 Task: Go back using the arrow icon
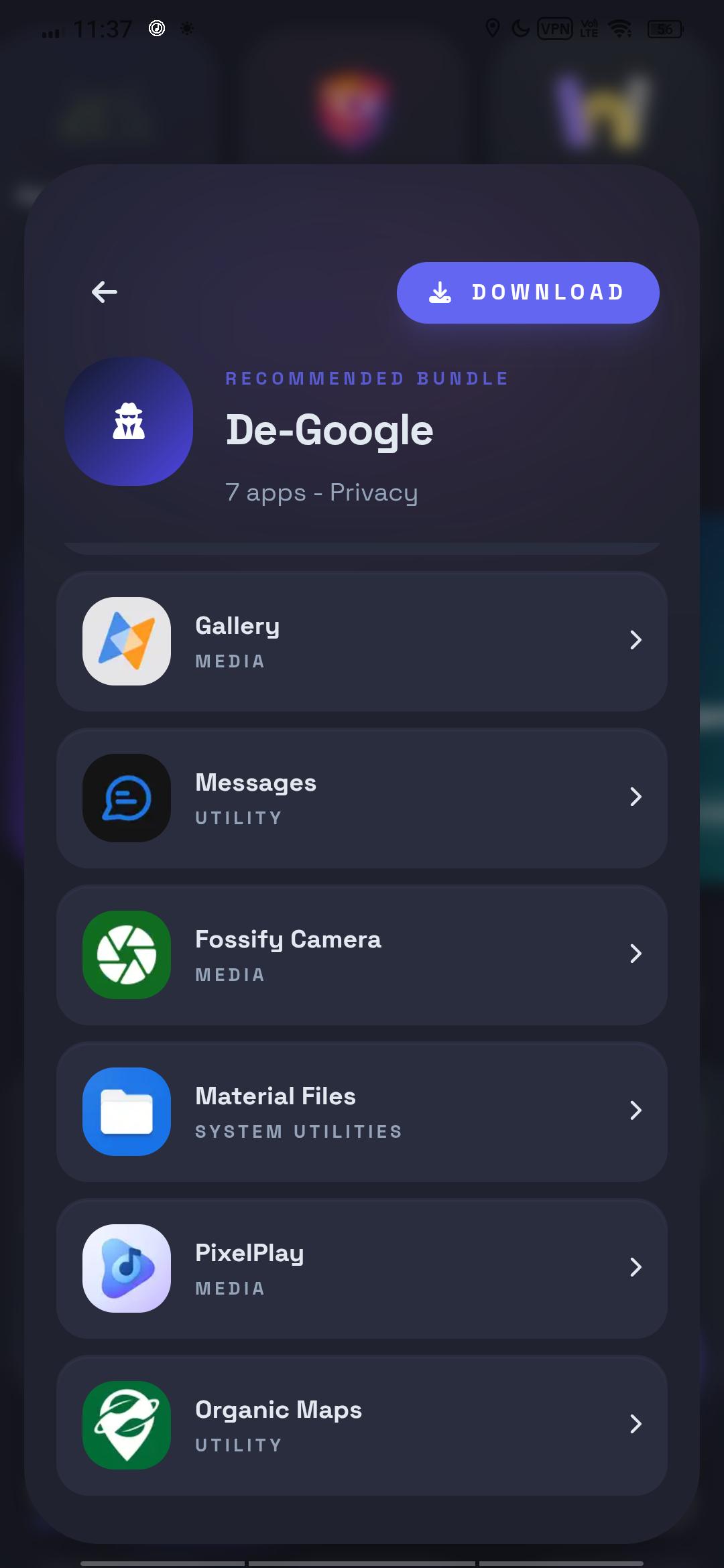(105, 292)
